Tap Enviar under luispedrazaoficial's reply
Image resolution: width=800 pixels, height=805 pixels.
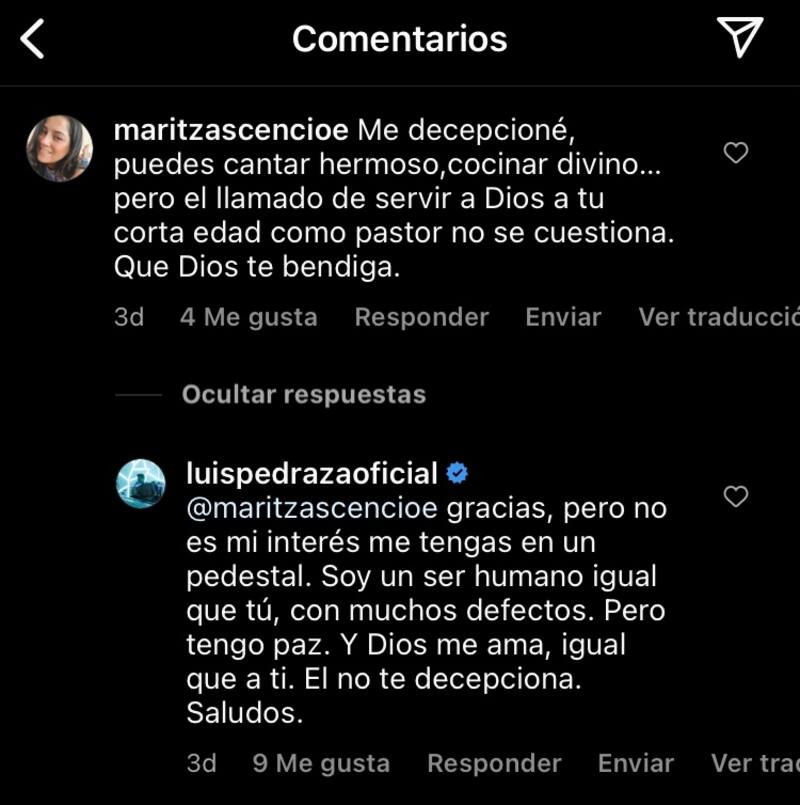pyautogui.click(x=636, y=764)
